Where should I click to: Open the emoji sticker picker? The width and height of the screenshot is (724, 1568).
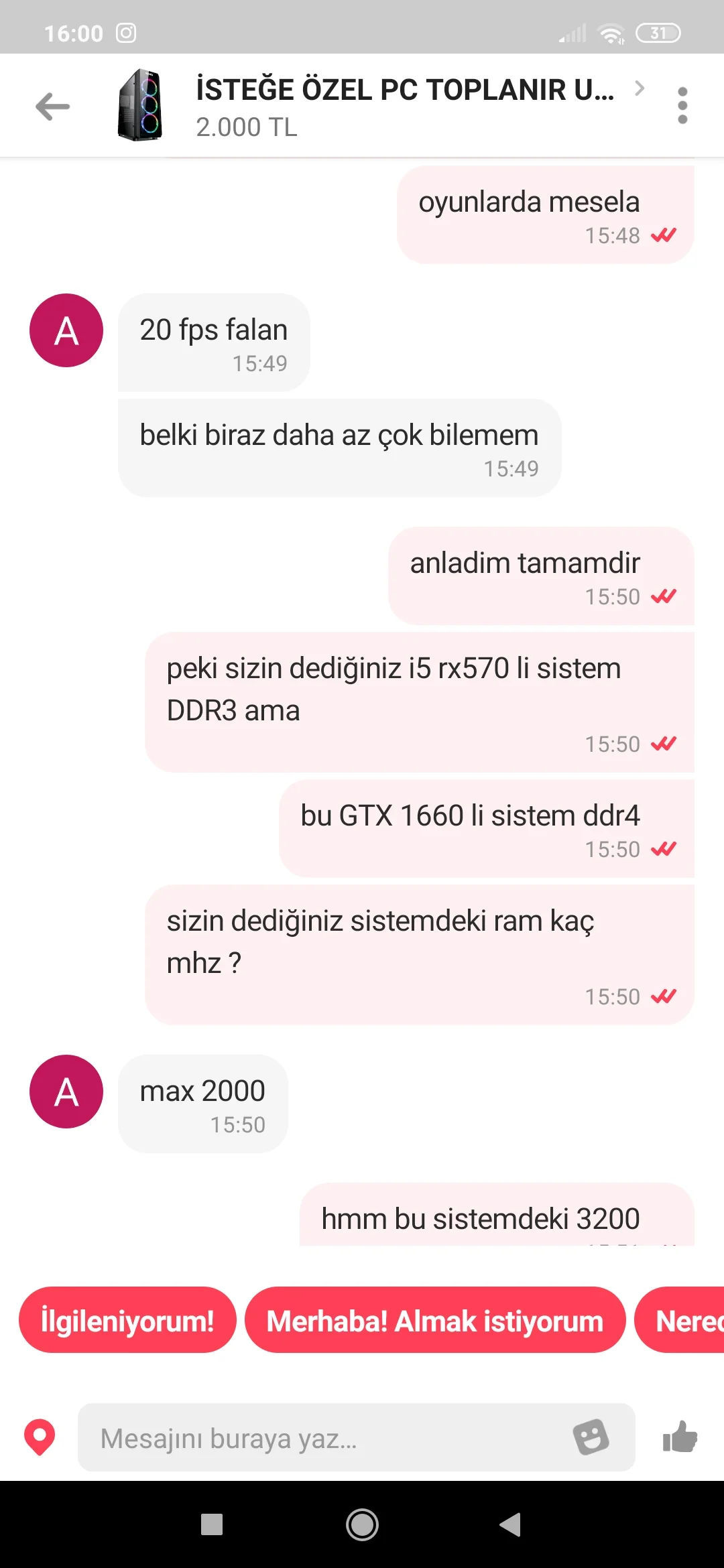(591, 1437)
